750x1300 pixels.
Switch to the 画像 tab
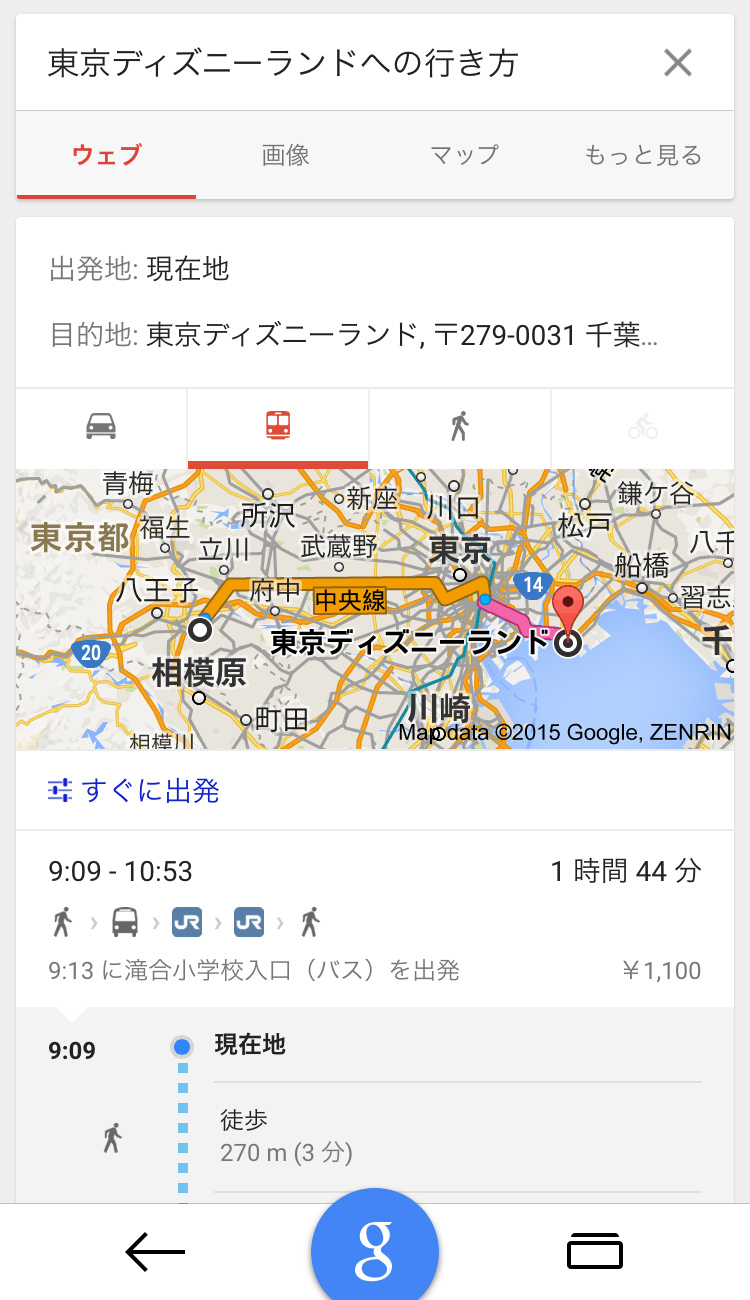pos(286,155)
